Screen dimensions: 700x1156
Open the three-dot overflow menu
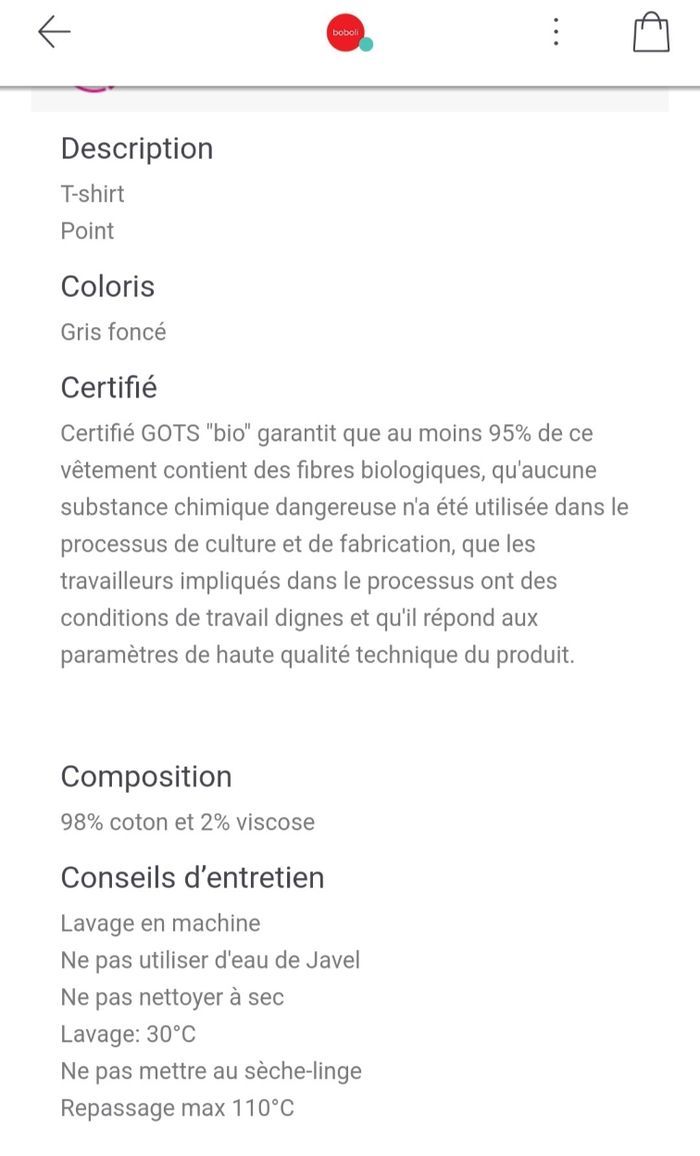point(556,32)
